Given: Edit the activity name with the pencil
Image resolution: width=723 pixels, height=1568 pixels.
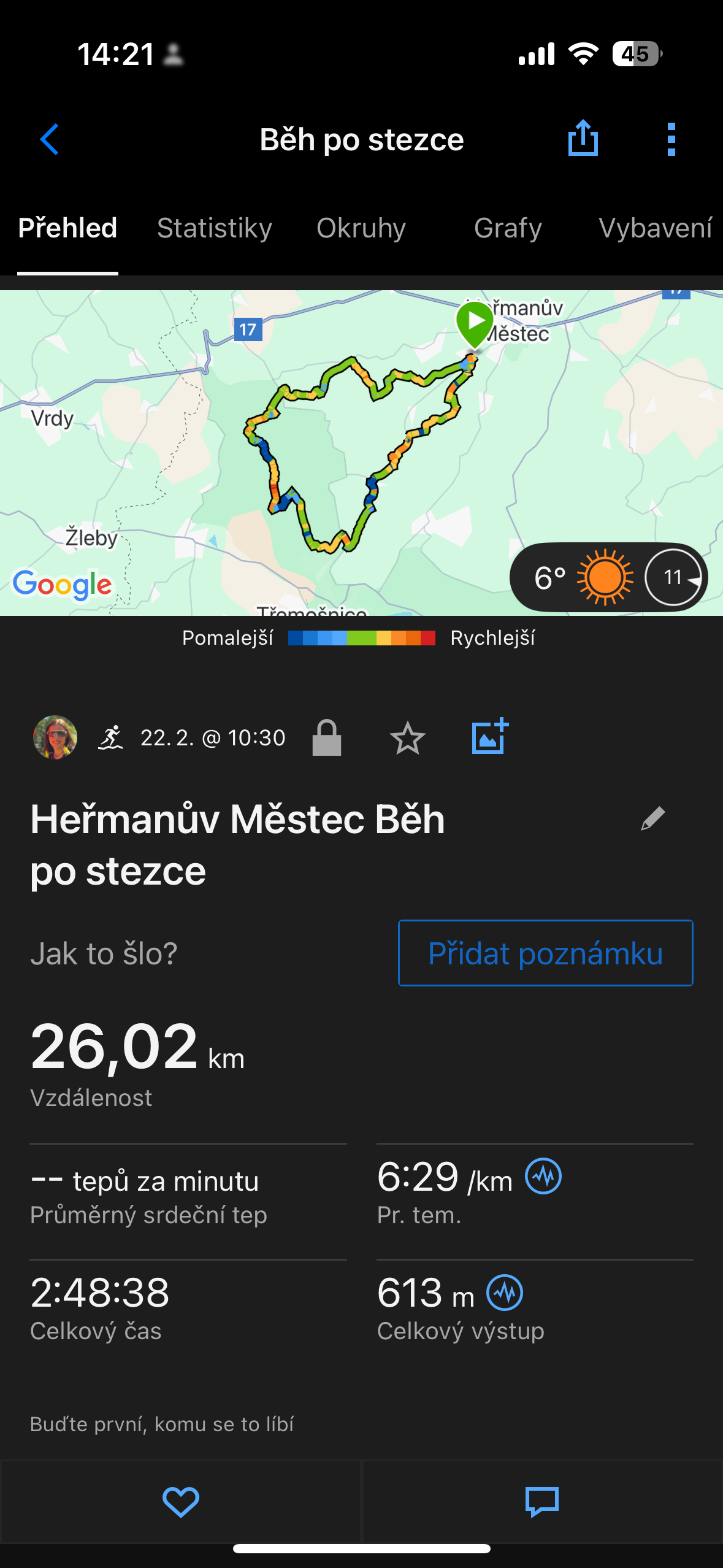Looking at the screenshot, I should point(652,819).
